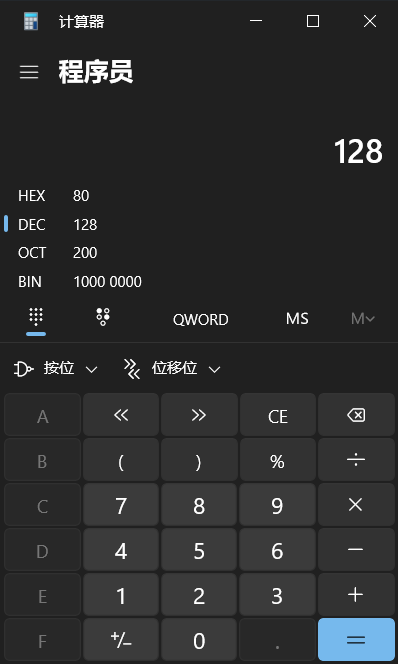Image resolution: width=398 pixels, height=664 pixels.
Task: Expand the 按位 bitwise dropdown
Action: [56, 369]
